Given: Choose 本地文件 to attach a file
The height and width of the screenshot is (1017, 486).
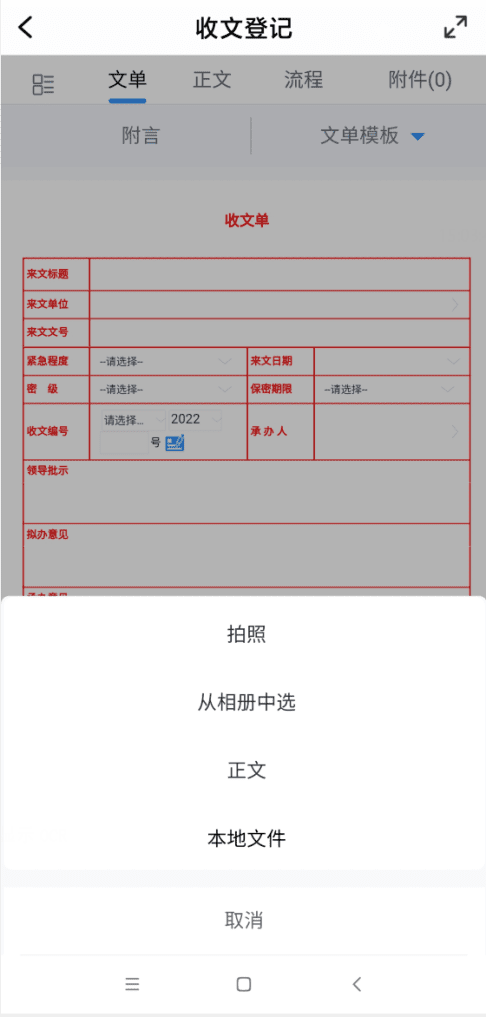Looking at the screenshot, I should 246,839.
